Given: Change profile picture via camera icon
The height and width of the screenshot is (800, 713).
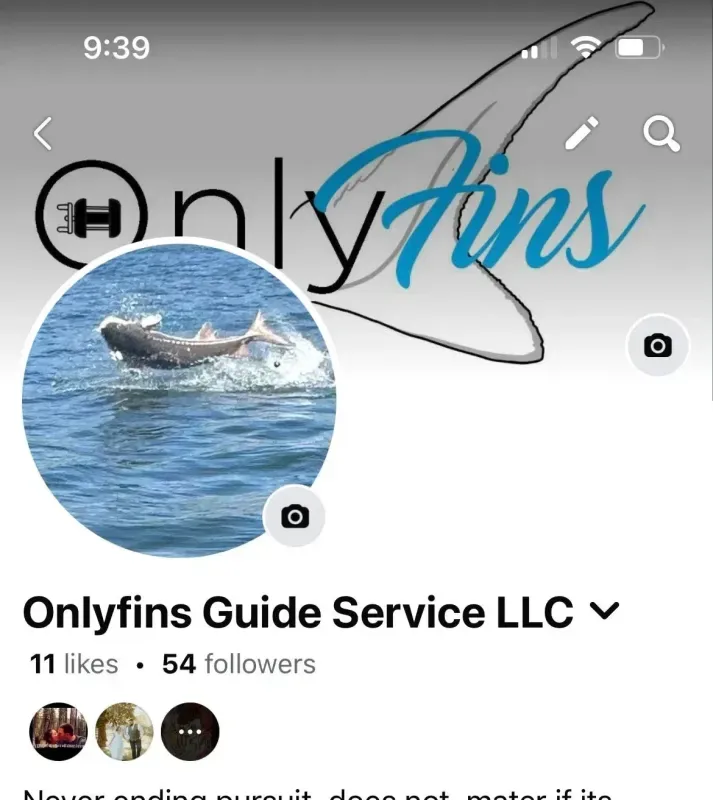Looking at the screenshot, I should coord(294,516).
